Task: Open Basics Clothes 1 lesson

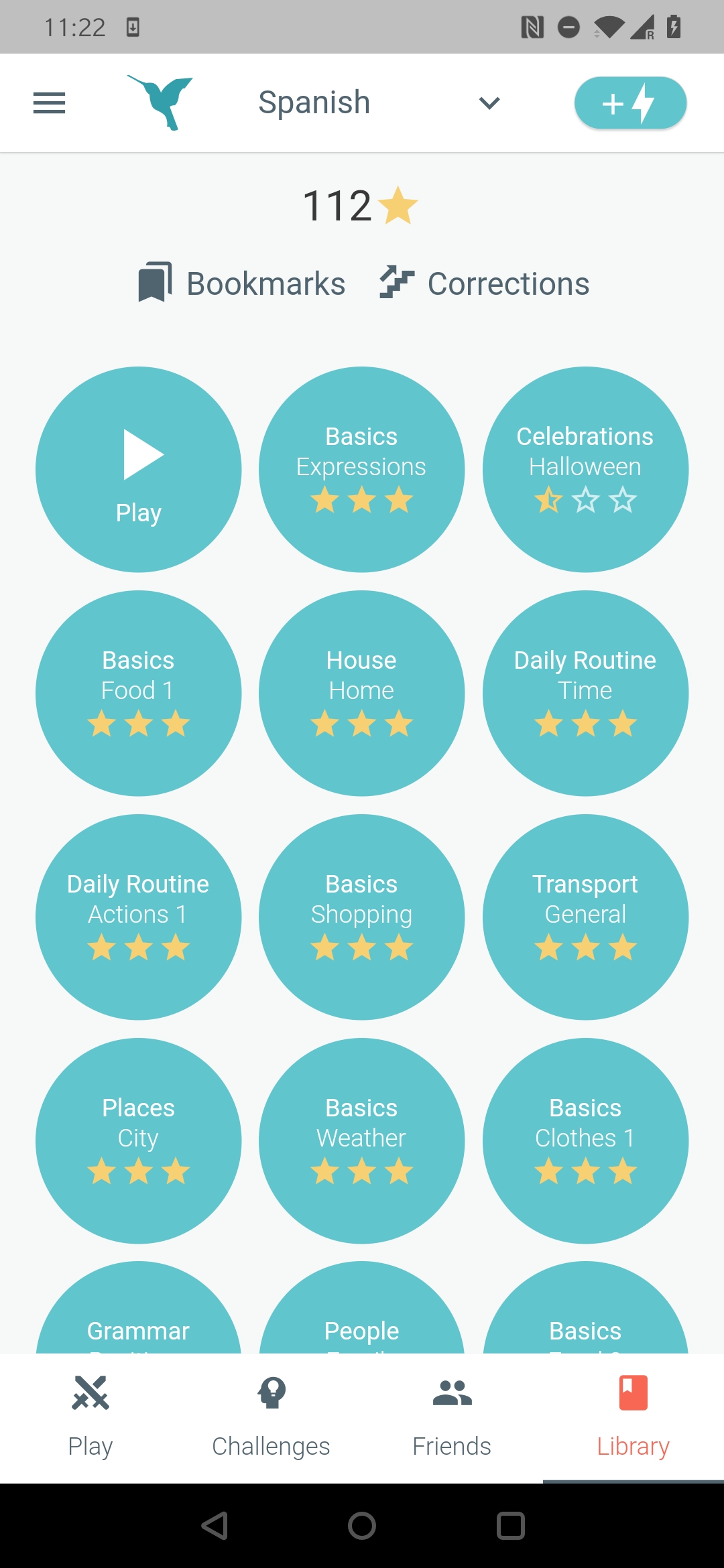Action: click(585, 1140)
